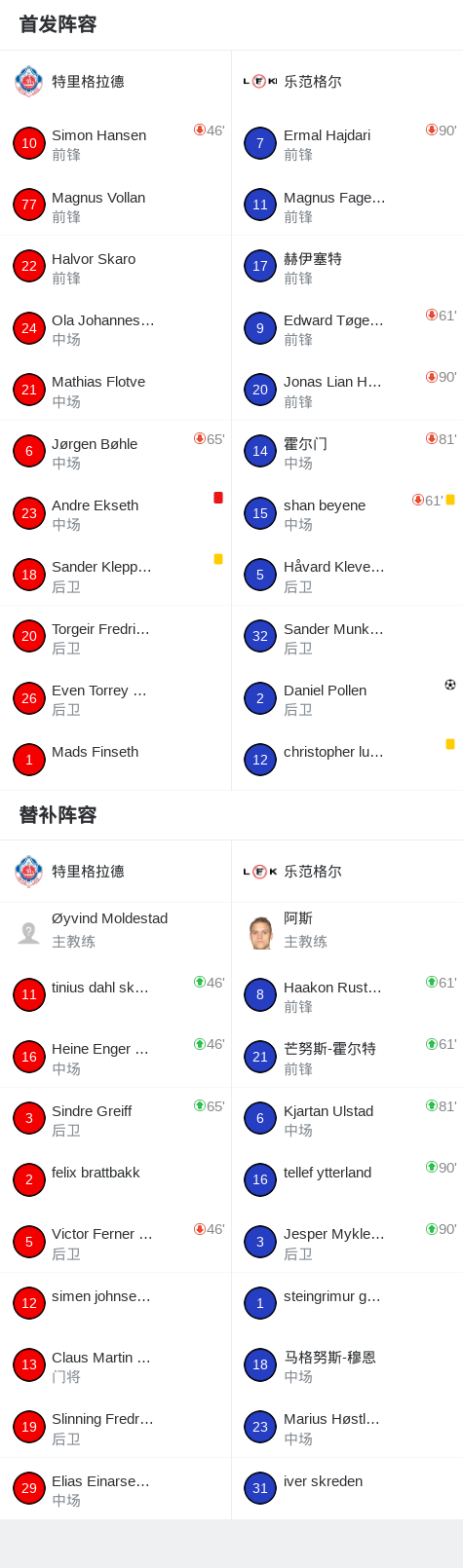
Task: Select substitute felix brattbakk
Action: 115,1180
